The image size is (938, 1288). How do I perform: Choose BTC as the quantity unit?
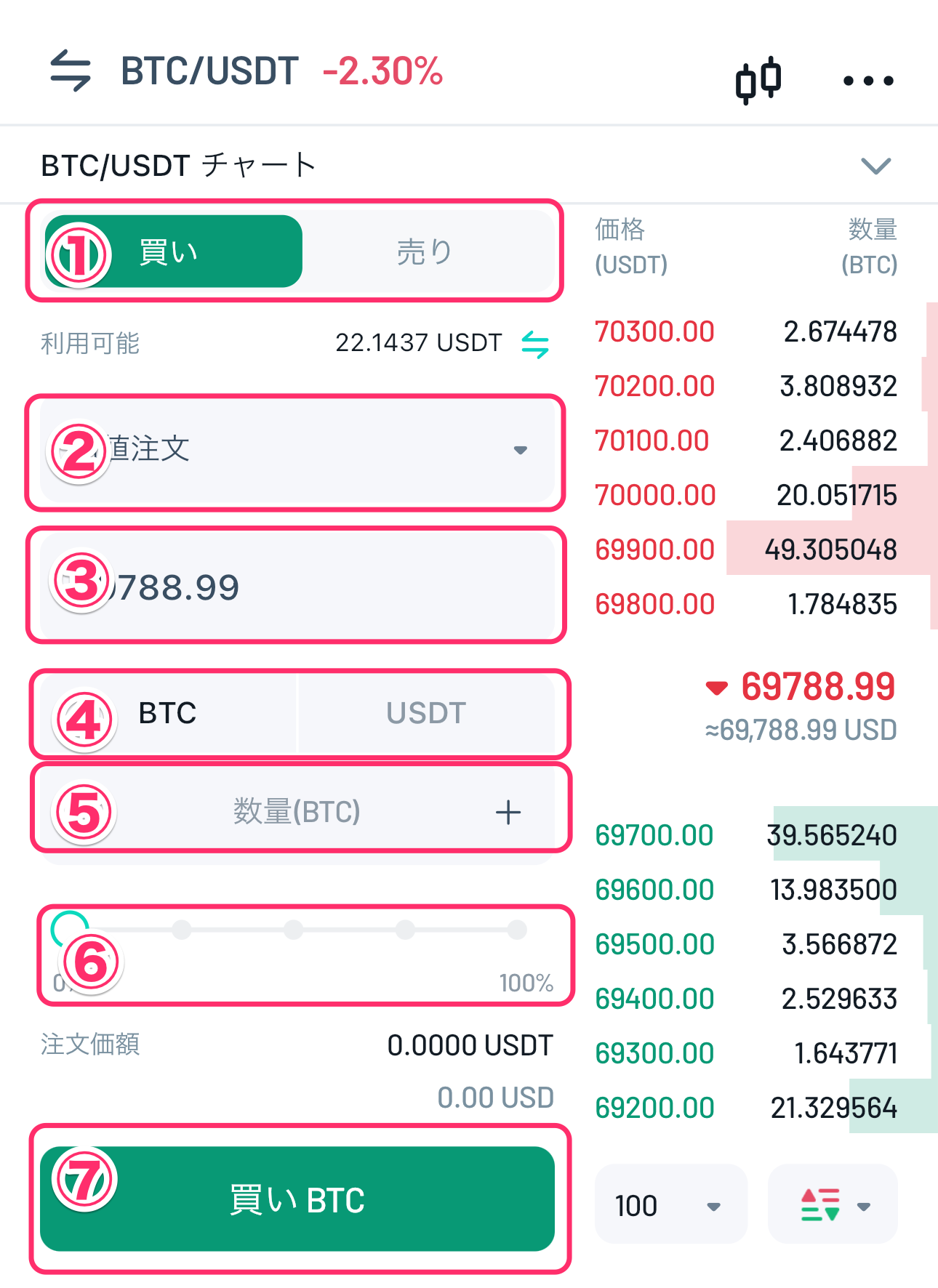click(x=168, y=713)
